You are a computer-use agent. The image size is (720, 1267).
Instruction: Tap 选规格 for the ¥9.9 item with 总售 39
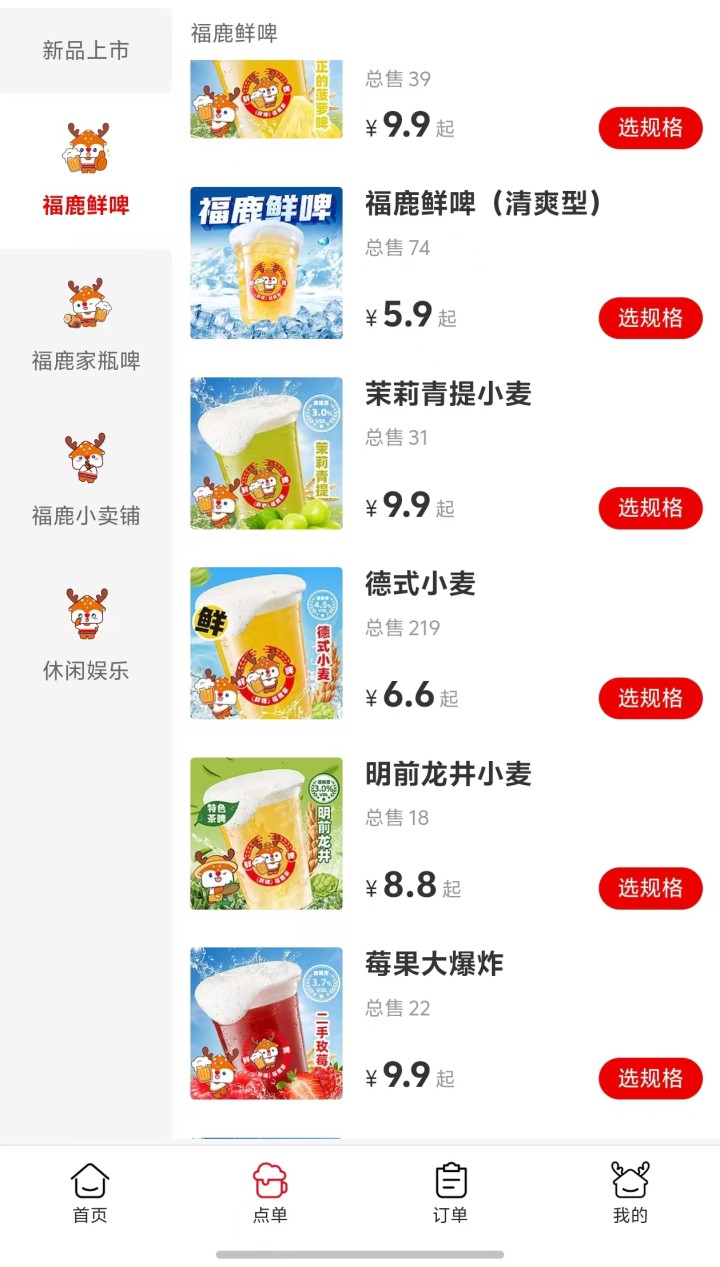pyautogui.click(x=650, y=128)
